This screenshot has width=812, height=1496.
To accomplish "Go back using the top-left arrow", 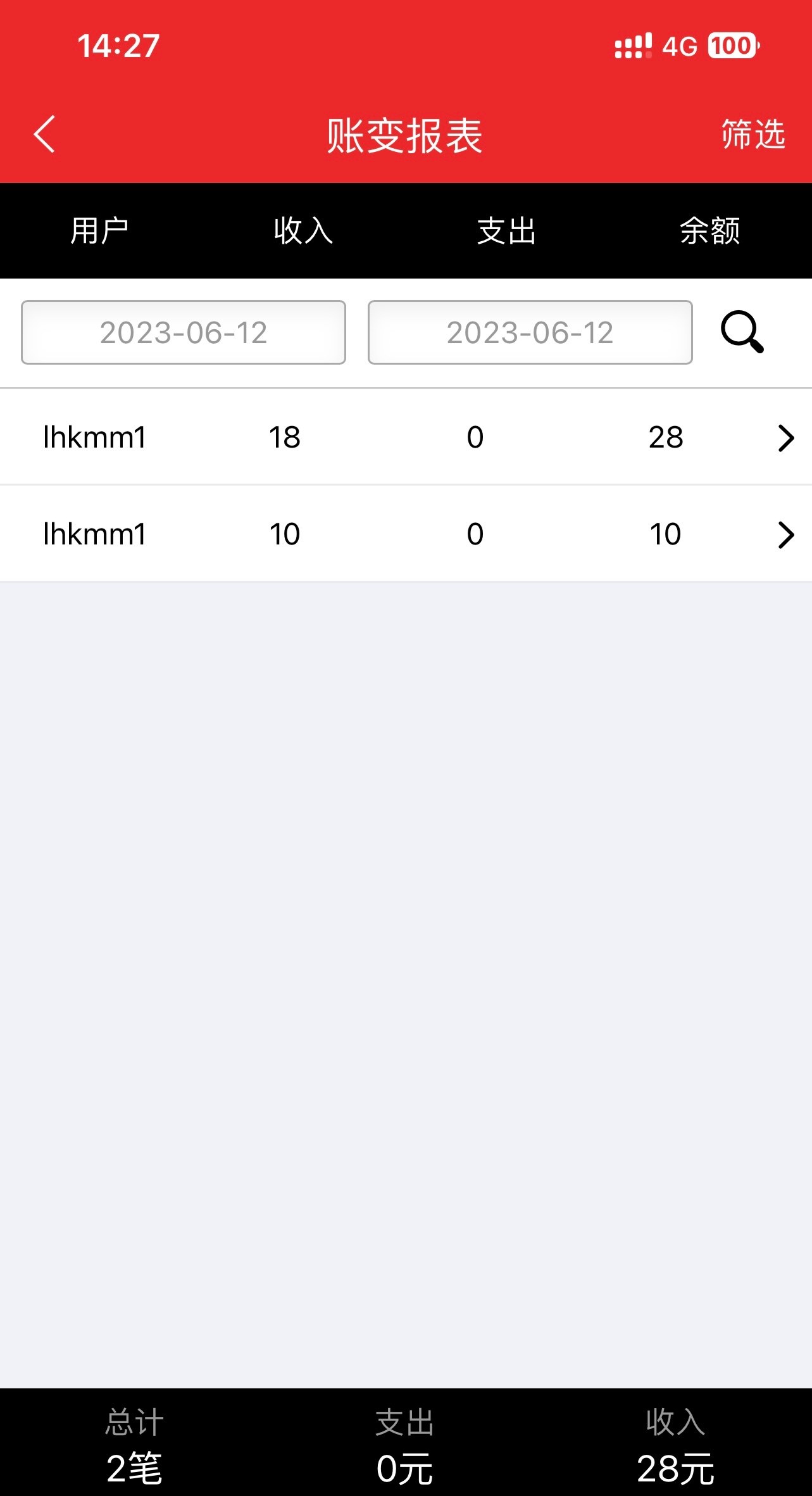I will point(44,134).
